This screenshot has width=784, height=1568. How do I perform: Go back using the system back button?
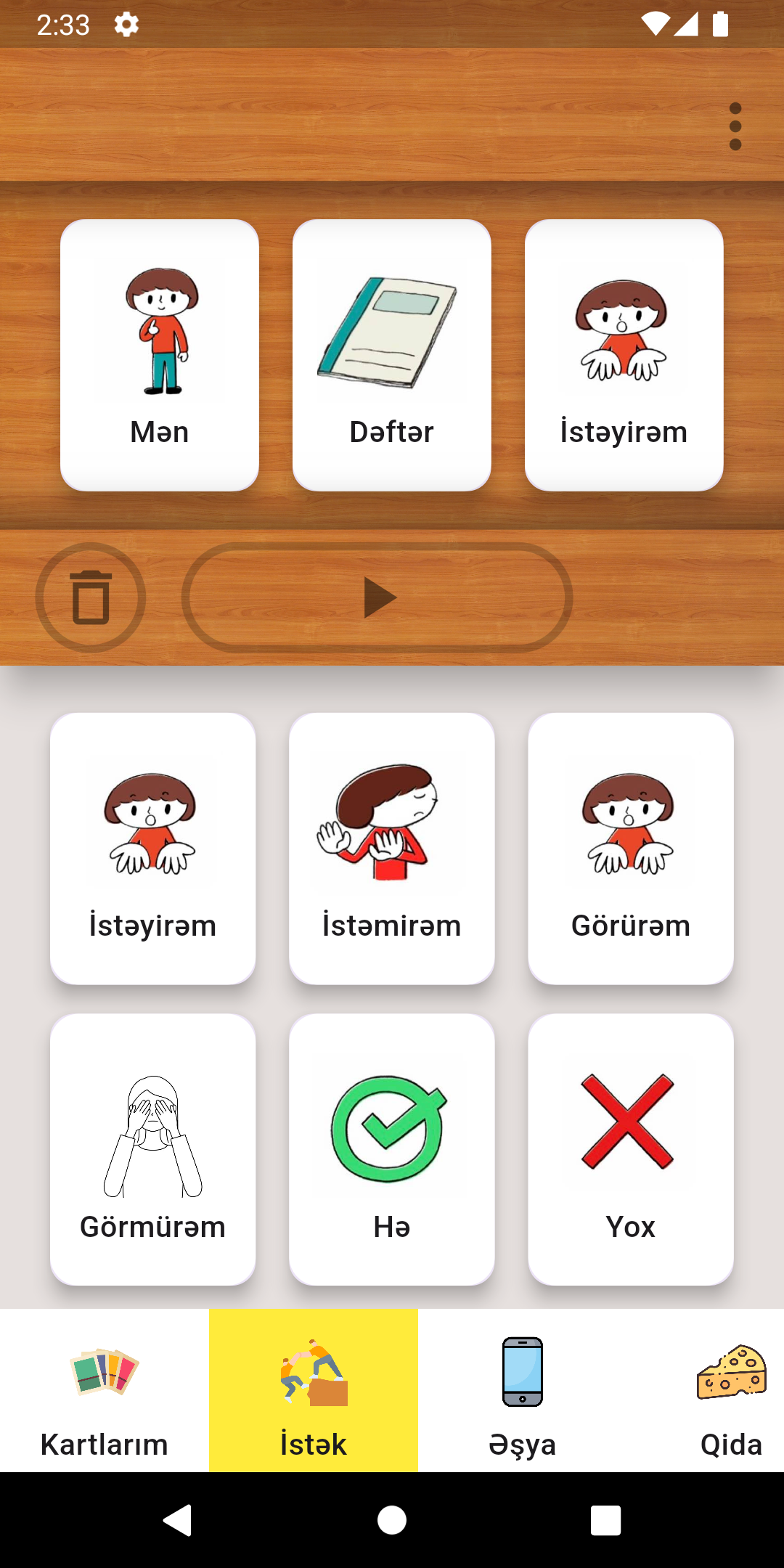pos(178,1520)
